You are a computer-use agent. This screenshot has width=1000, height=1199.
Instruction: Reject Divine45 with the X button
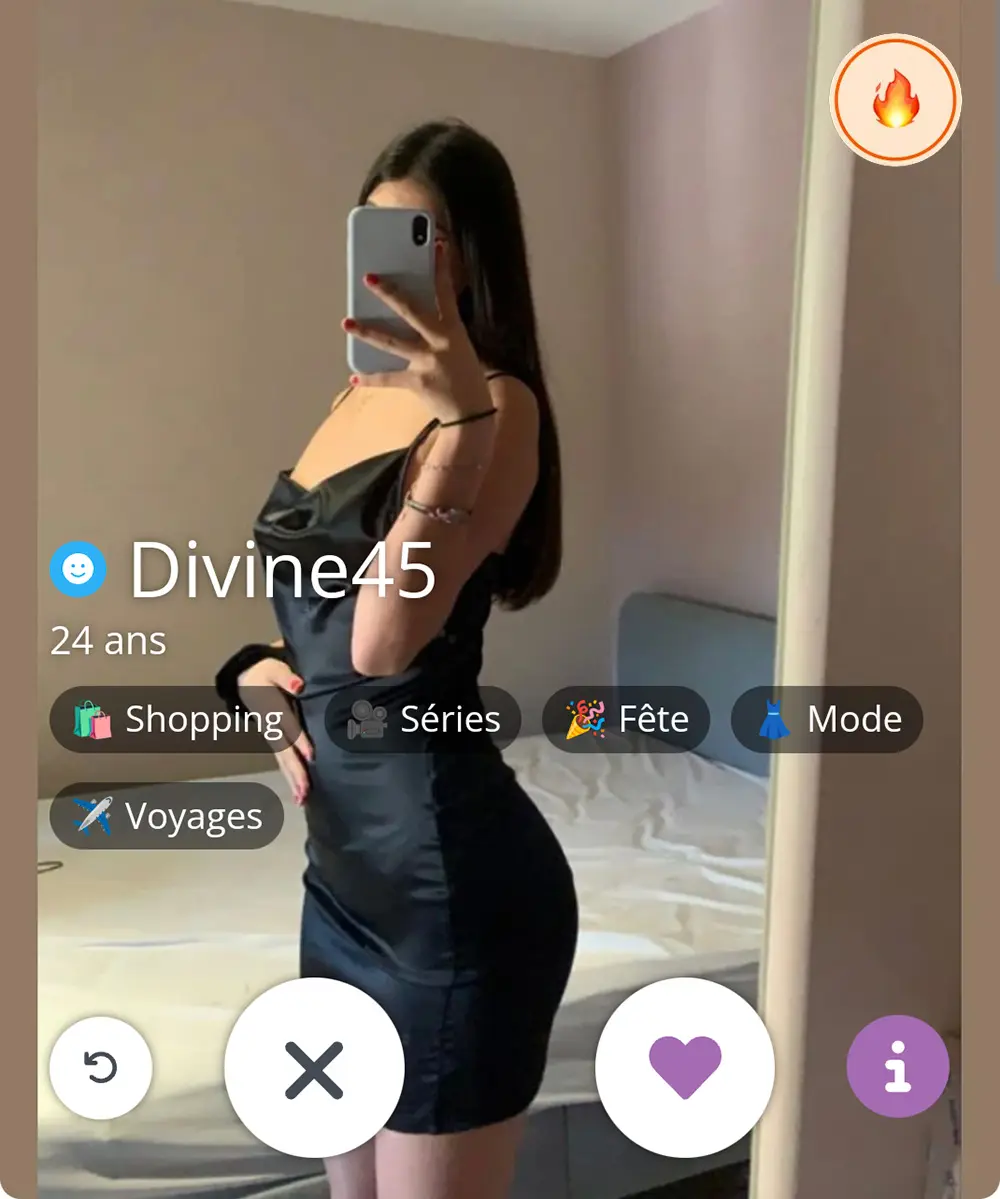click(314, 1068)
